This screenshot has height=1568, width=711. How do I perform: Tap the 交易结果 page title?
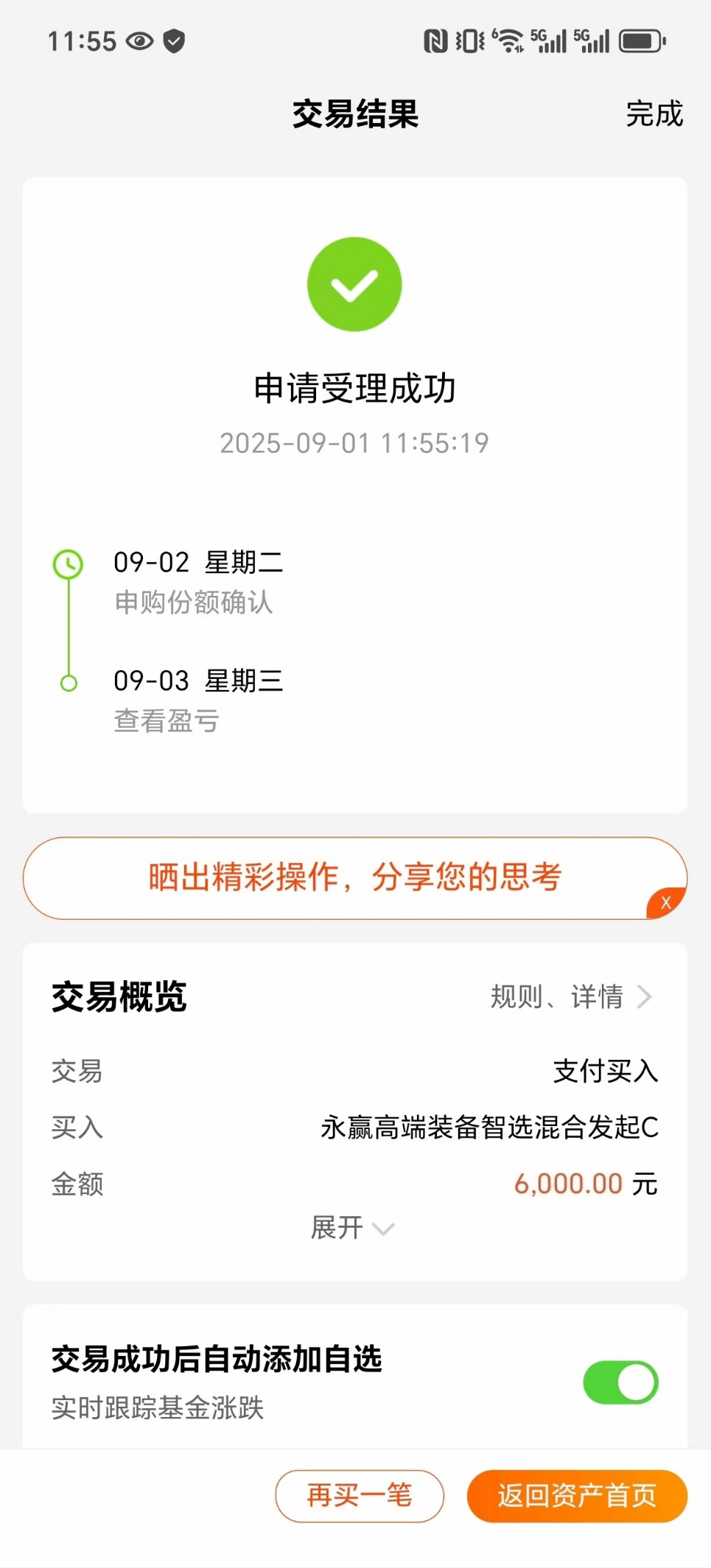[354, 115]
